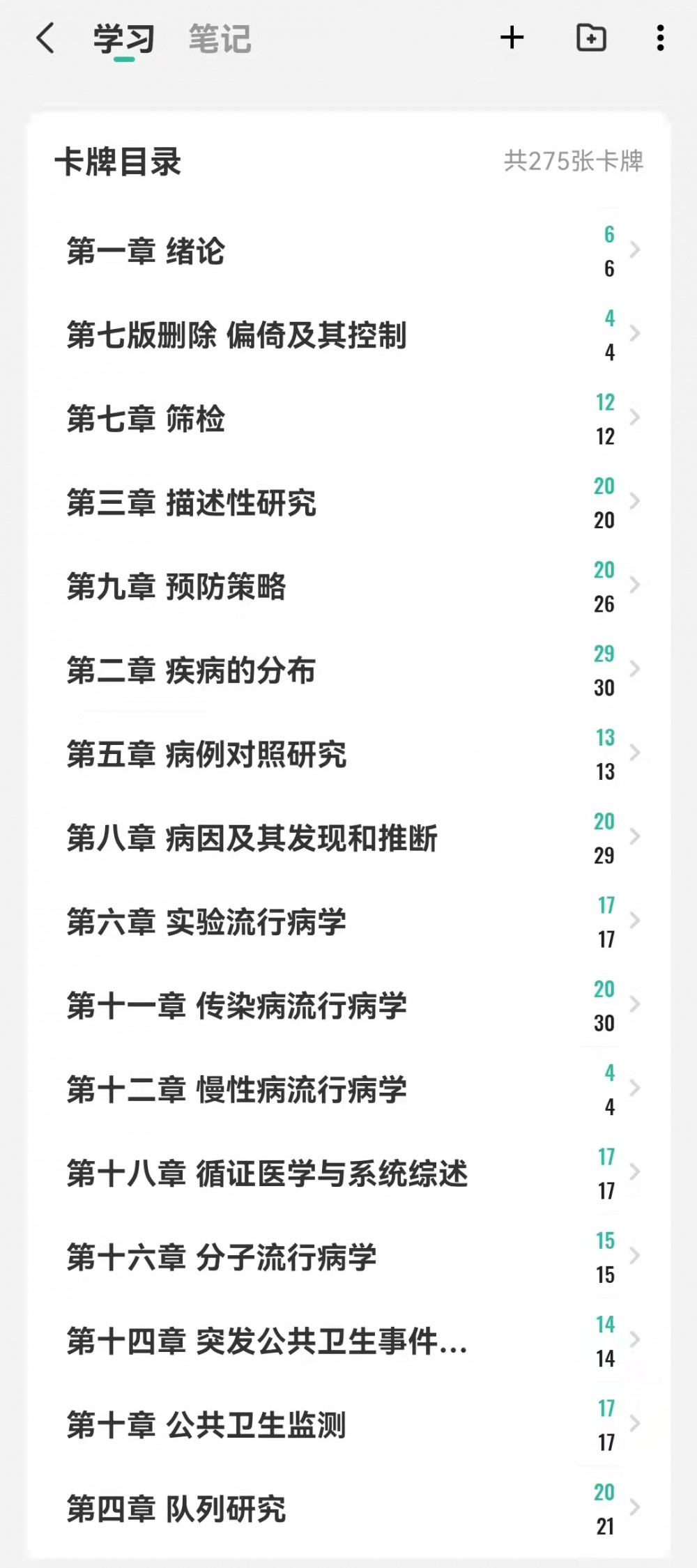Screen dimensions: 697x1568
Task: Open 第三章 描述性研究
Action: click(x=348, y=502)
